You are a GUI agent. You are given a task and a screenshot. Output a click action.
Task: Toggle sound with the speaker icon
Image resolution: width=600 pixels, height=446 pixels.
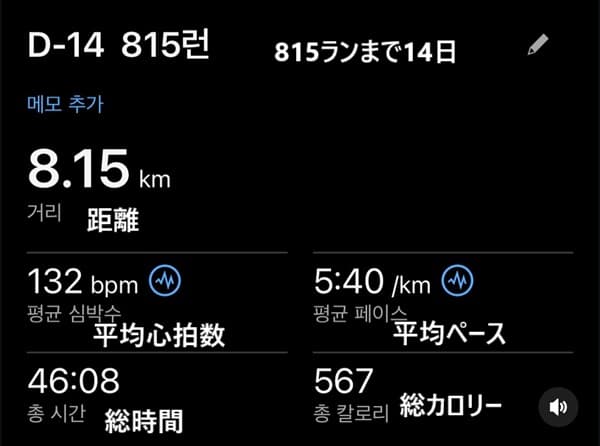[557, 406]
